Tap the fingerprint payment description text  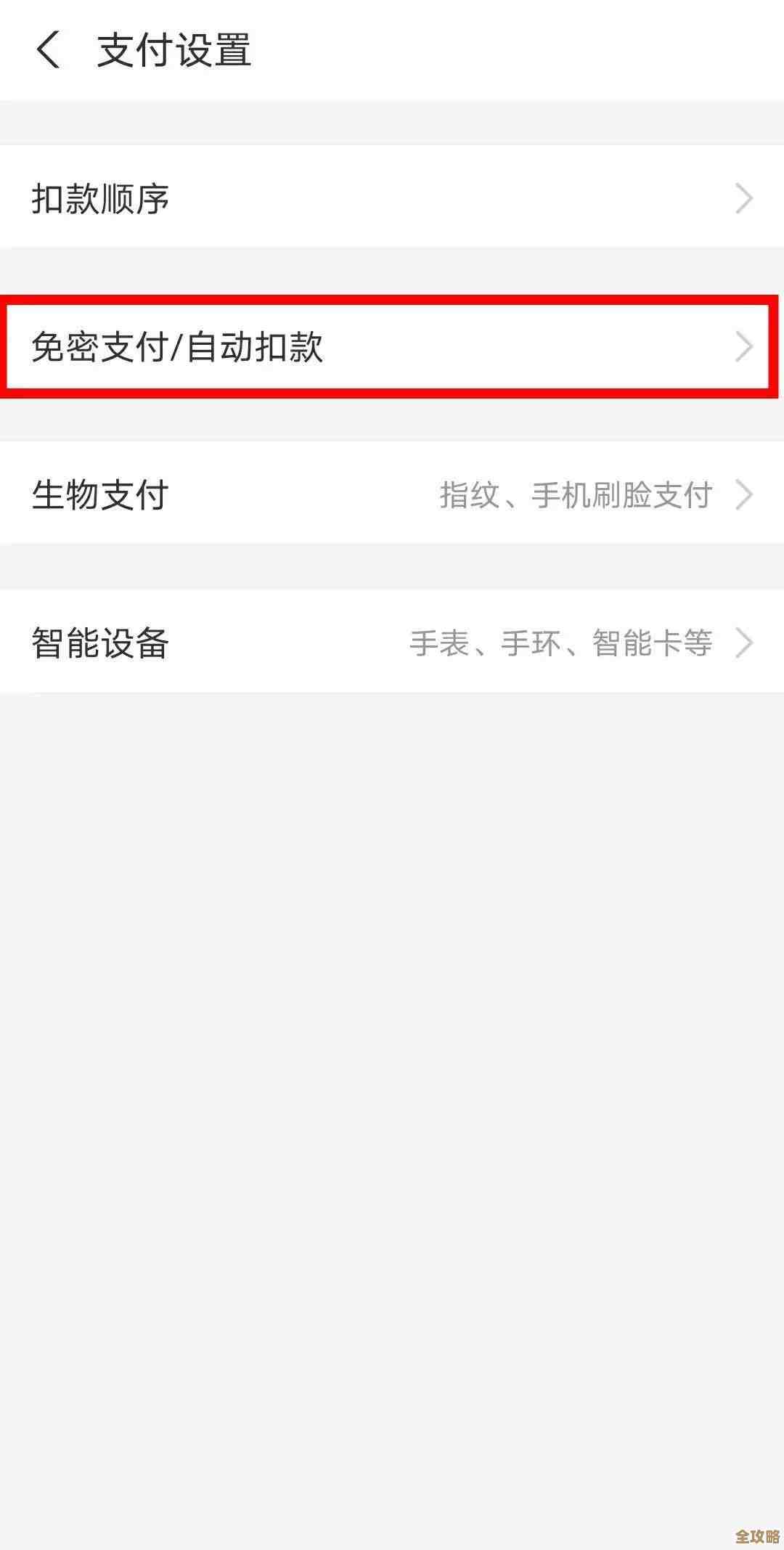coord(577,496)
